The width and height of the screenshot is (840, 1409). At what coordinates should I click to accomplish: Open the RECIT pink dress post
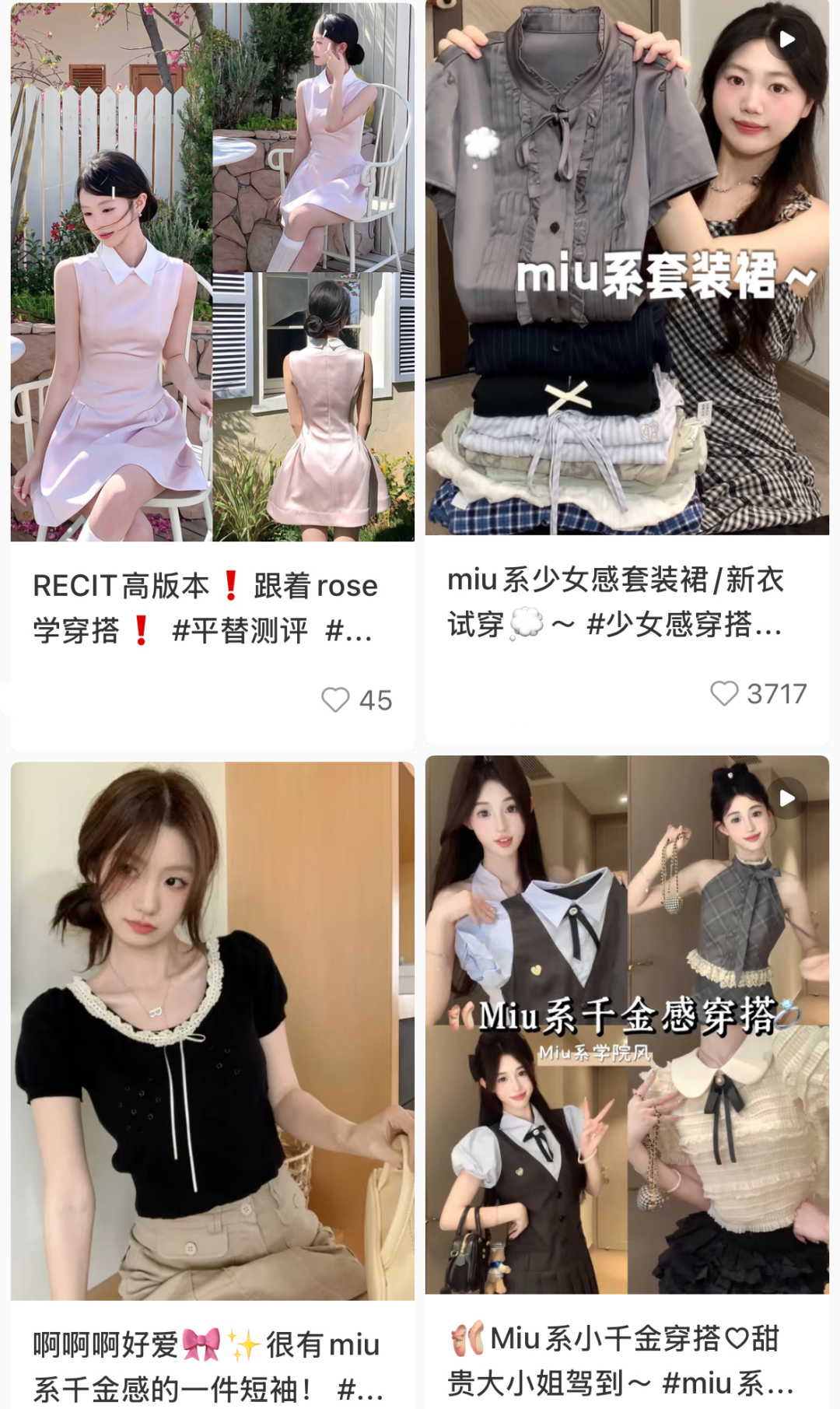(212, 272)
